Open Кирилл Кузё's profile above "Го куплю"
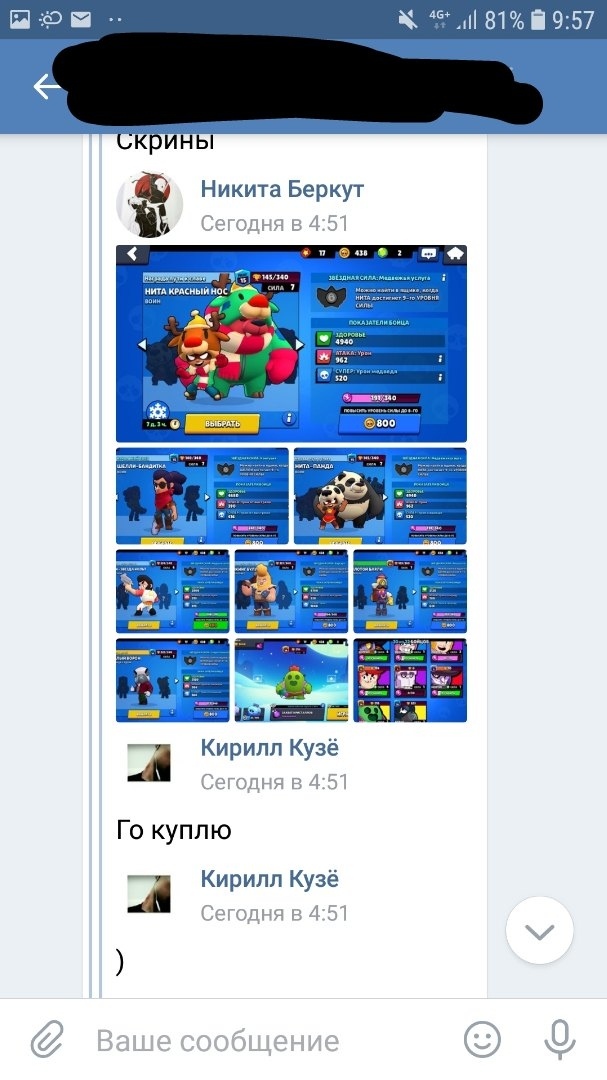 click(x=269, y=747)
